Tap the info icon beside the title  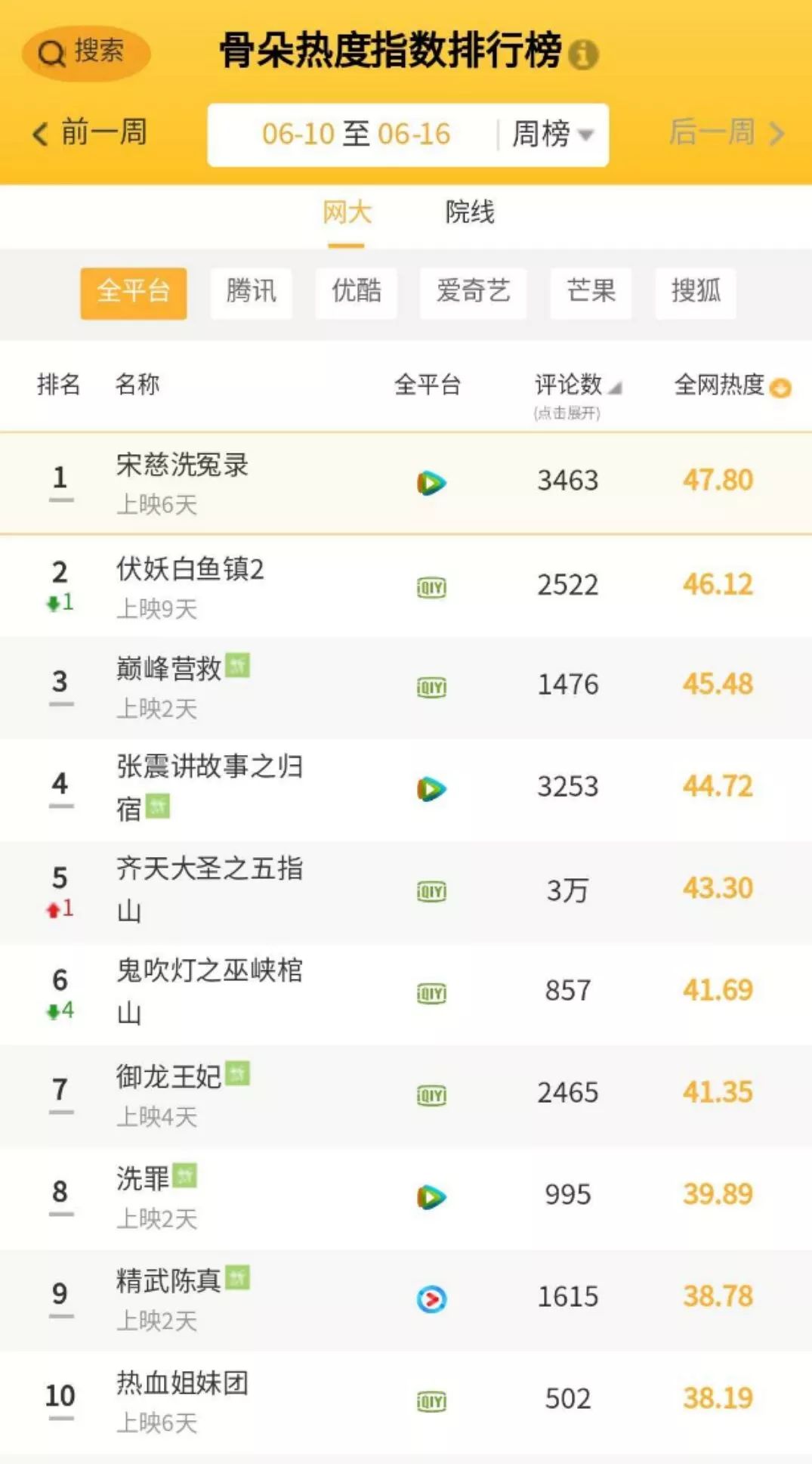[583, 54]
